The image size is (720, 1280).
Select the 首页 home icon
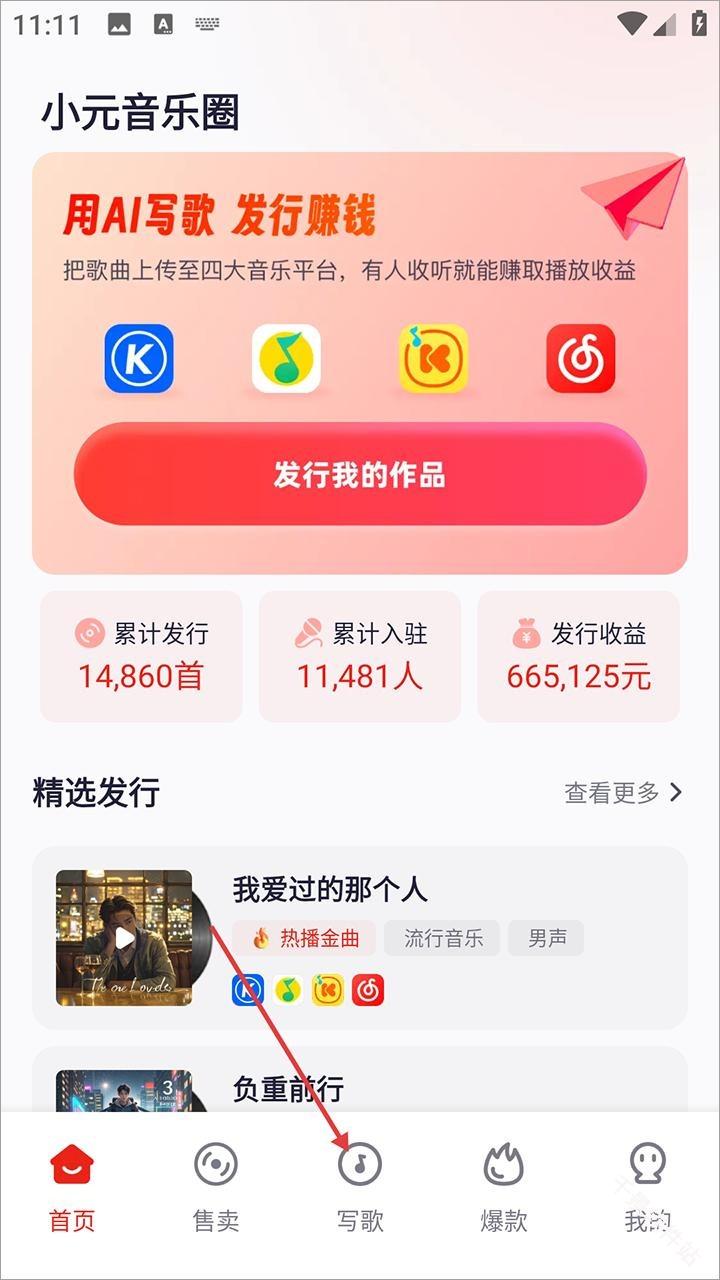71,1163
